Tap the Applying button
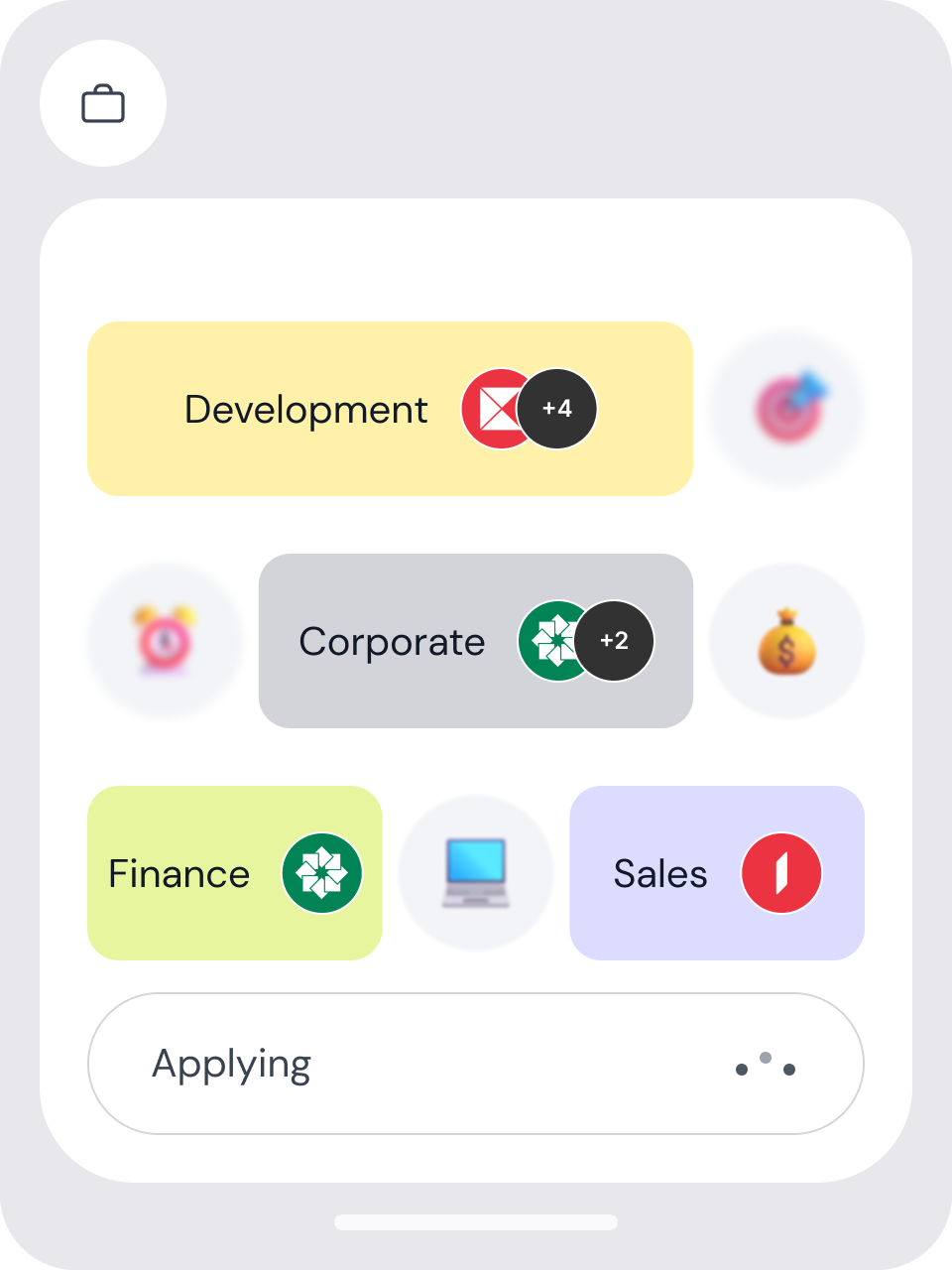Viewport: 952px width, 1270px height. pyautogui.click(x=475, y=1064)
